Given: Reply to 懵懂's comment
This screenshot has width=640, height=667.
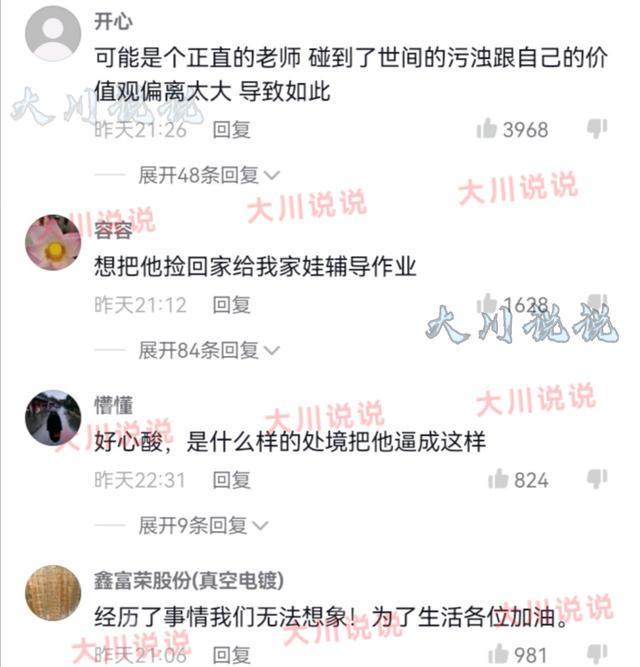Looking at the screenshot, I should pos(232,480).
